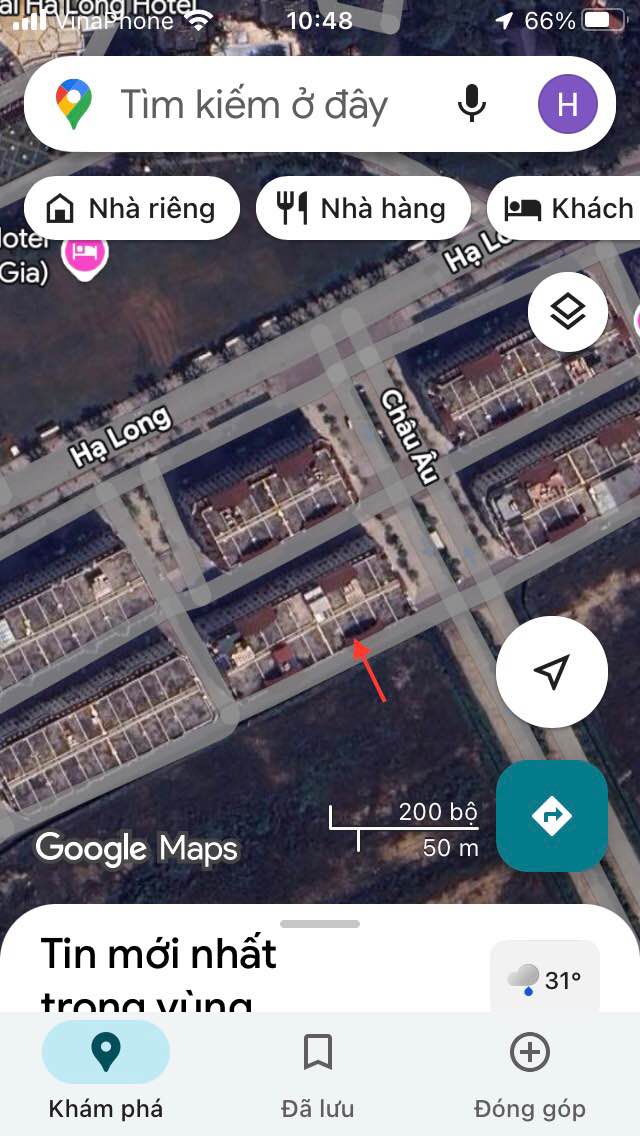Open the account avatar "H"
The image size is (640, 1136).
click(x=568, y=104)
